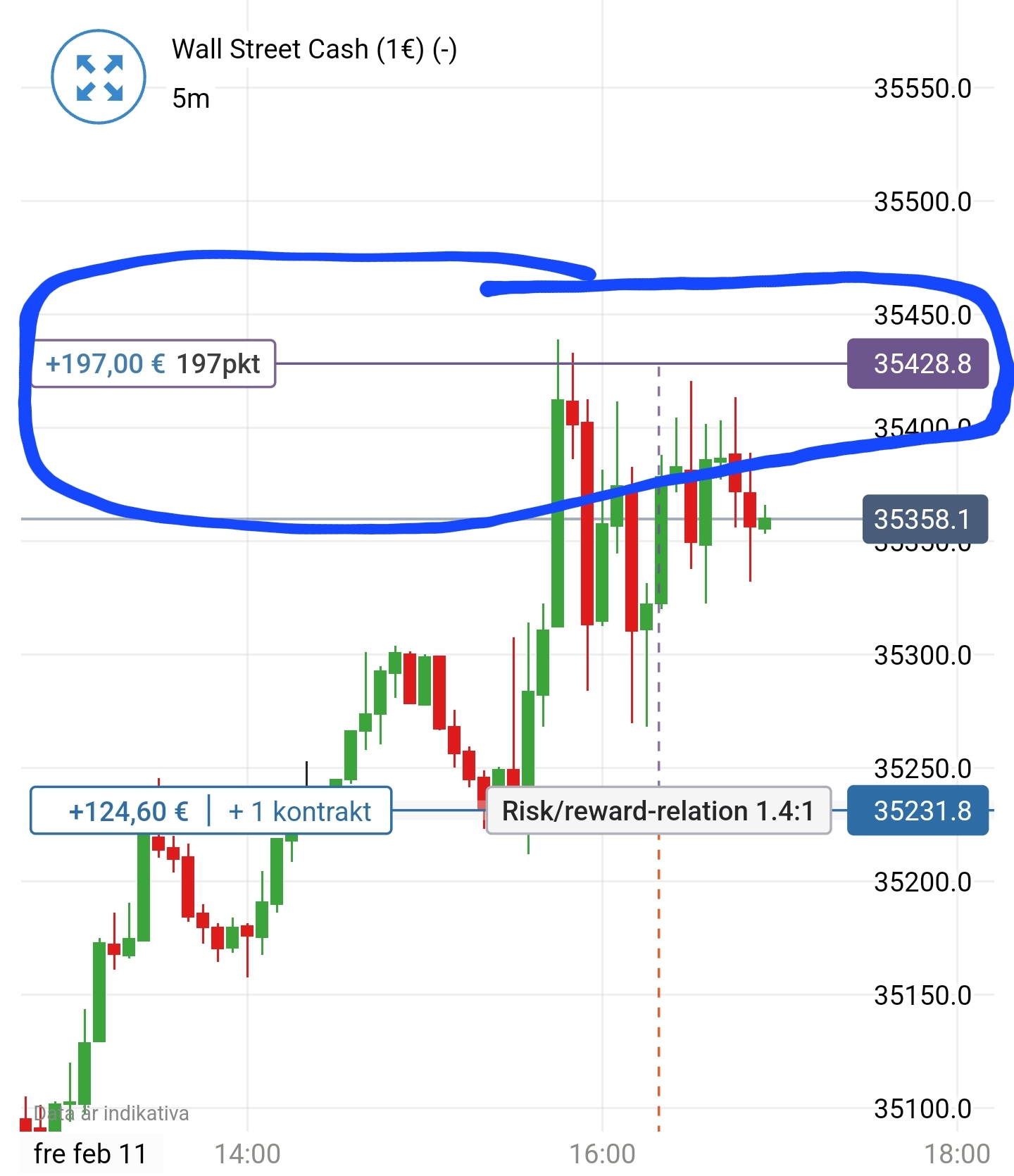Screen dimensions: 1014x1176
Task: Select the 35428.8 limit level tag
Action: [918, 364]
